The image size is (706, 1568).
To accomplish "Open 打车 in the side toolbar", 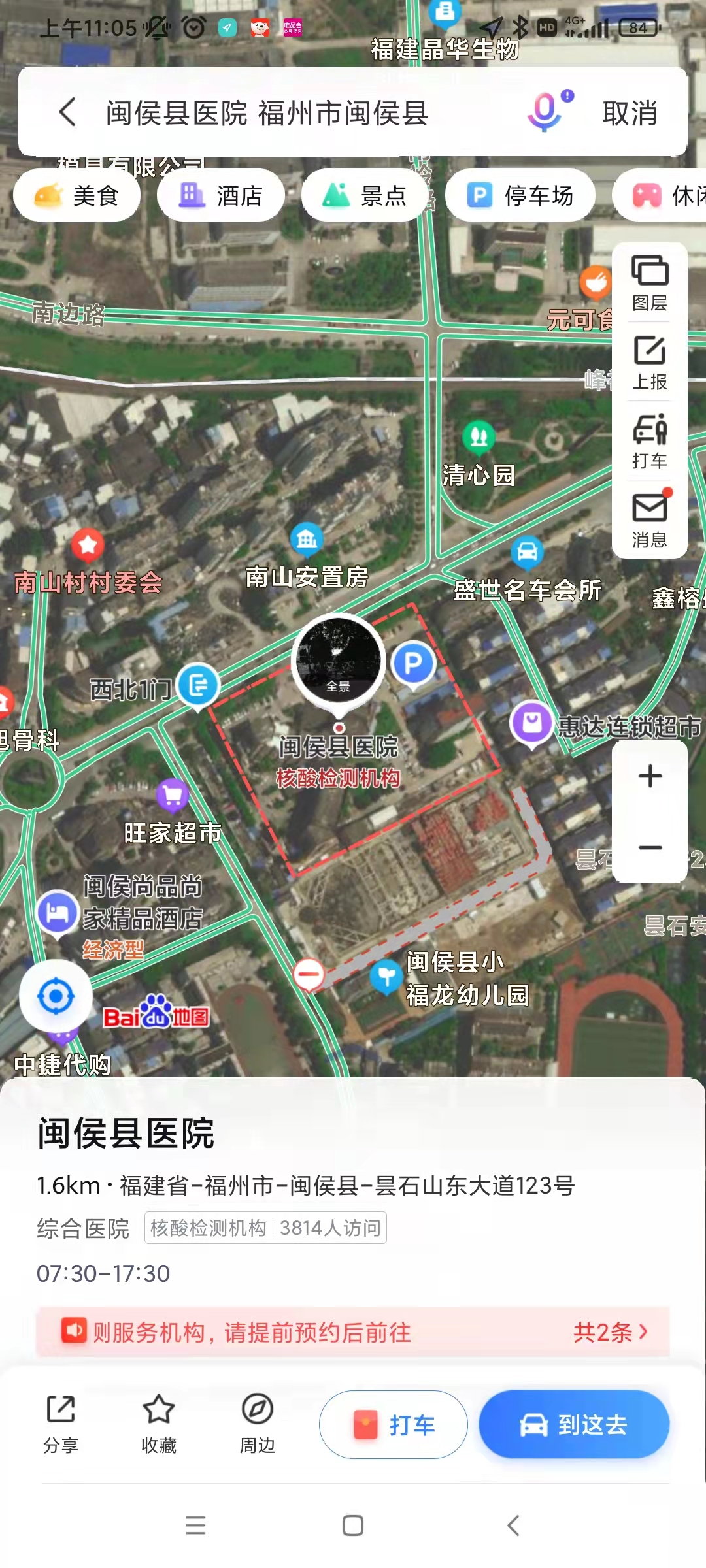I will 649,442.
